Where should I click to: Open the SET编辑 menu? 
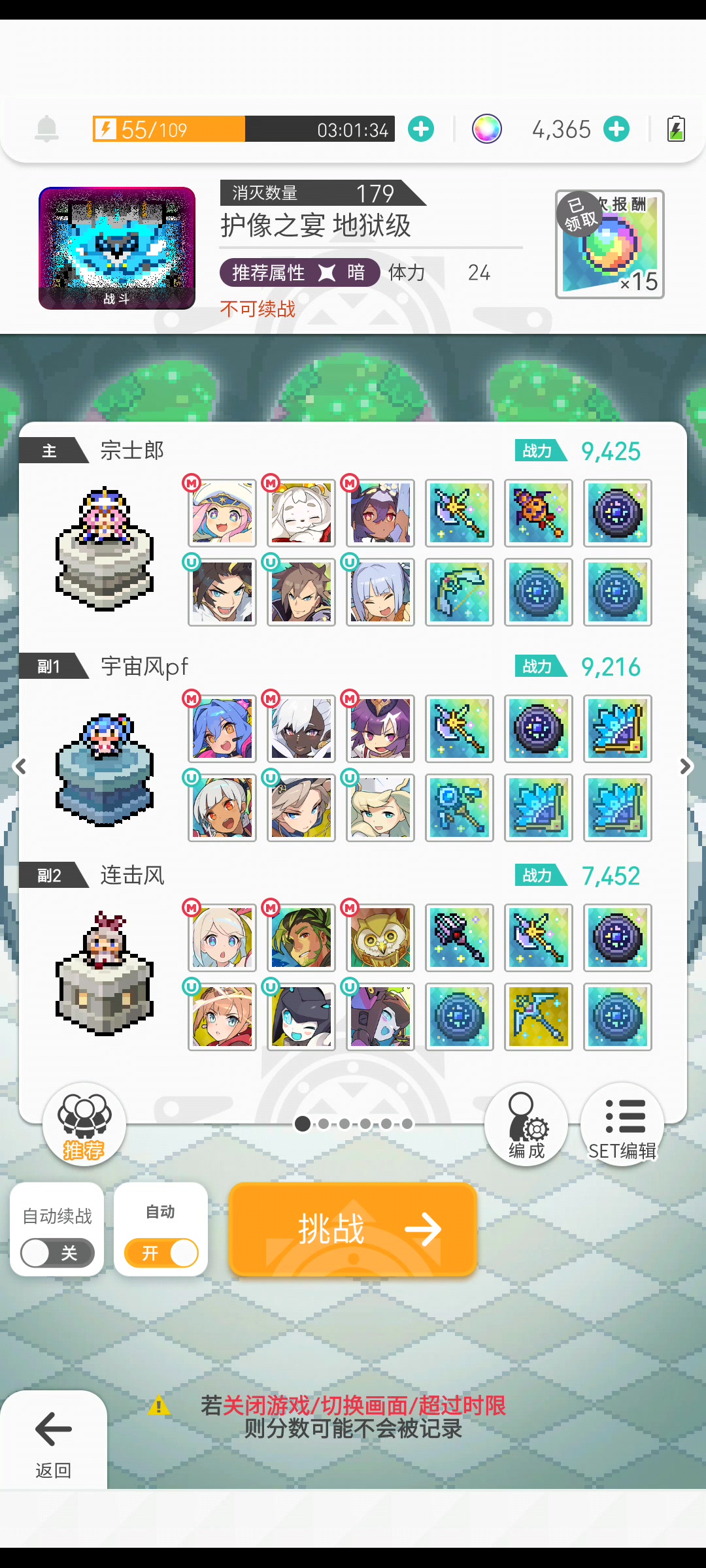622,1125
